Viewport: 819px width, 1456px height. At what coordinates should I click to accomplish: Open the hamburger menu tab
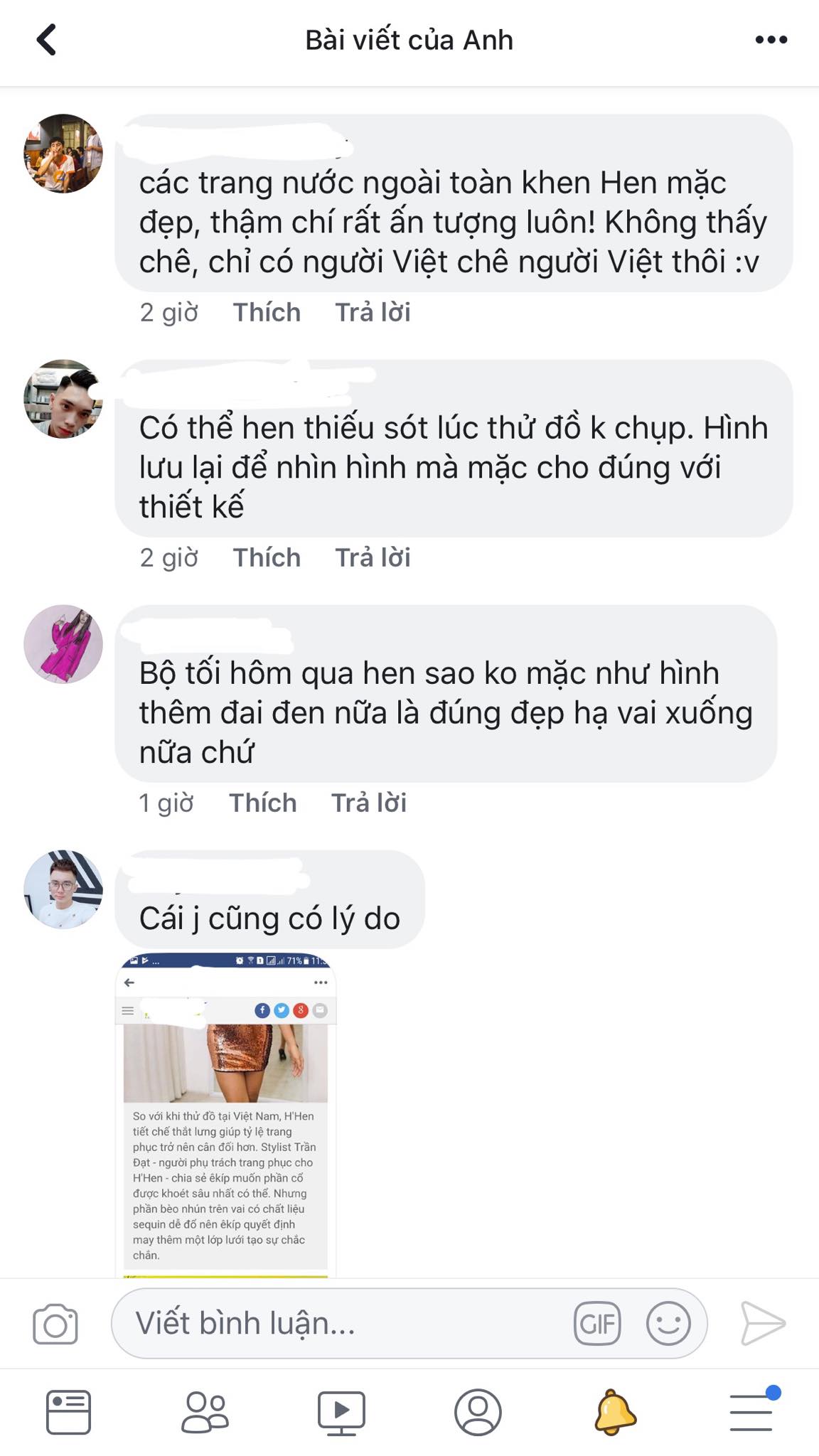tap(751, 1412)
